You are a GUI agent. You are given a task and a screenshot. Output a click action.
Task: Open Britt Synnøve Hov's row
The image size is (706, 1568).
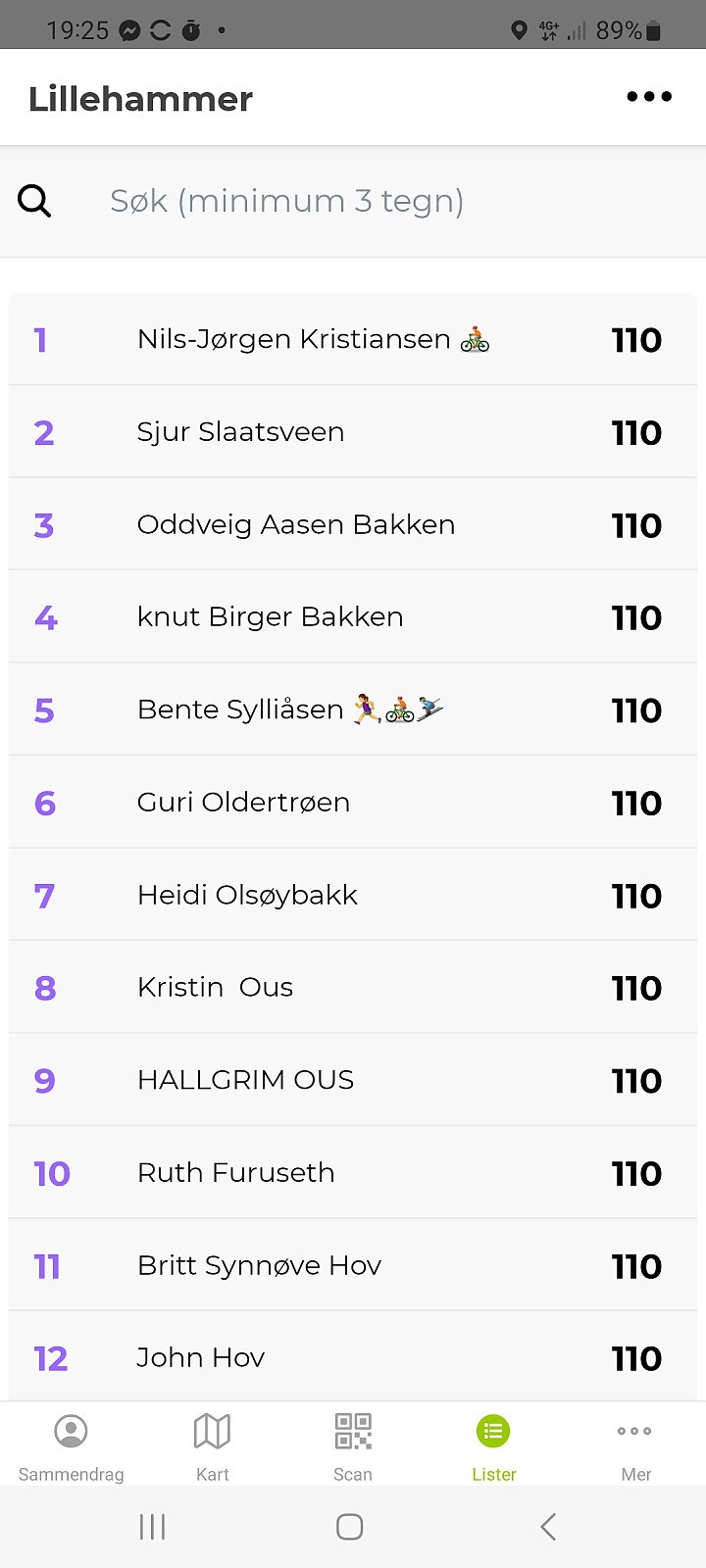(x=353, y=1265)
